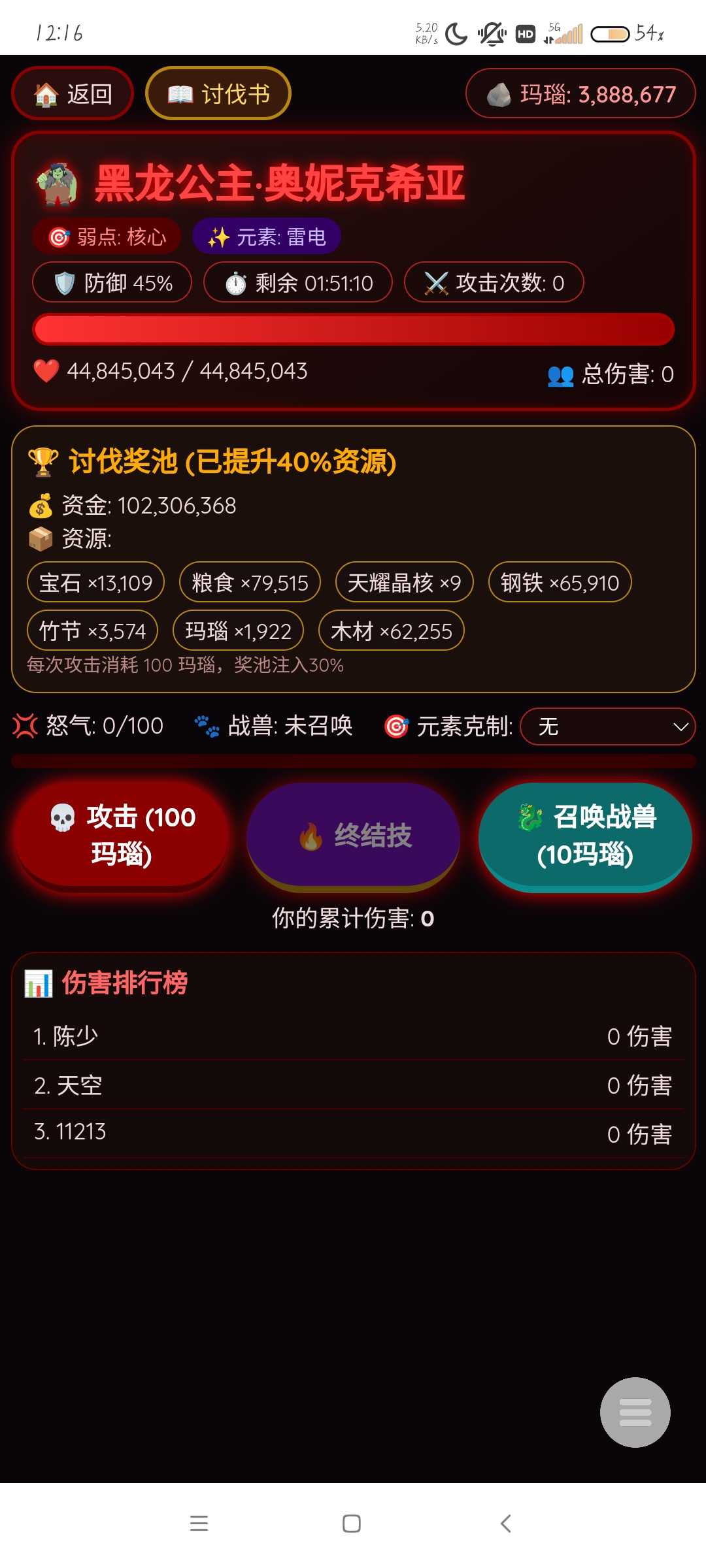Summon a war beast for 10 玛瑙
The width and height of the screenshot is (706, 1568).
(x=585, y=836)
